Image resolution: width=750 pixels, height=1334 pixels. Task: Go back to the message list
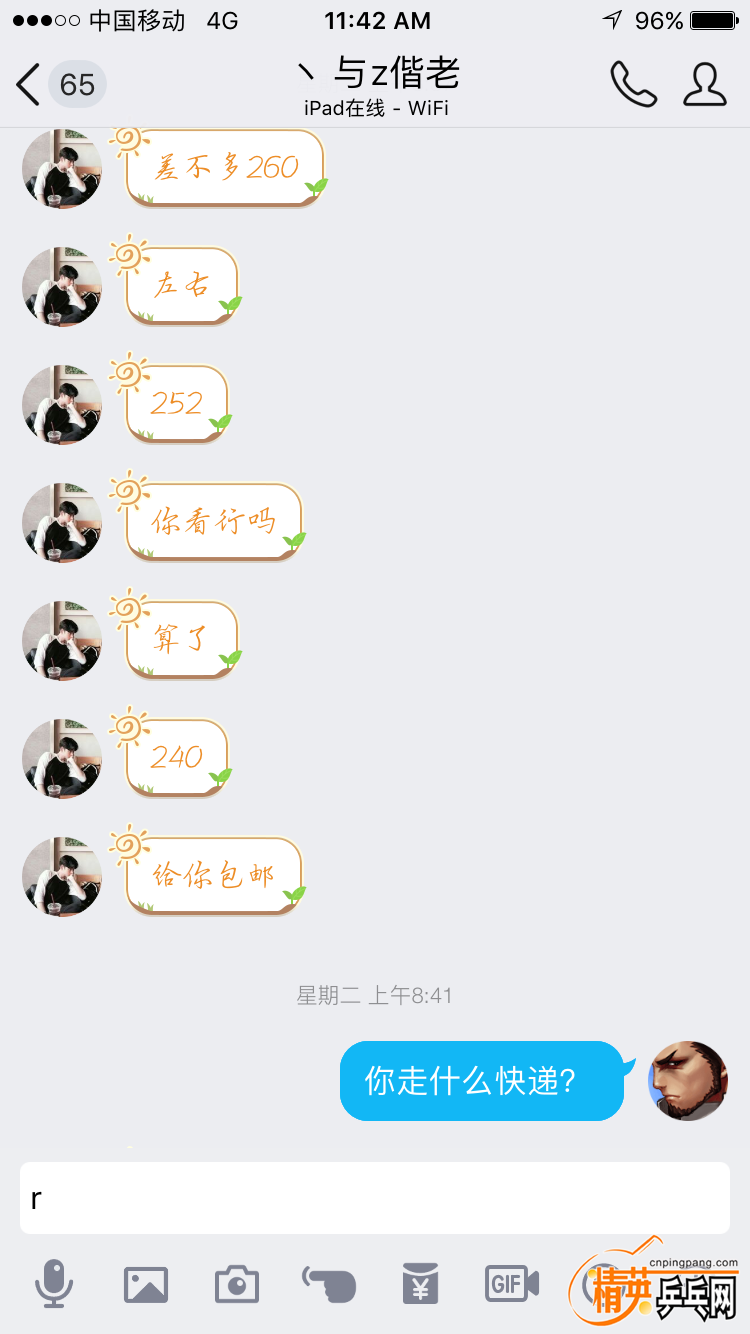click(x=58, y=85)
